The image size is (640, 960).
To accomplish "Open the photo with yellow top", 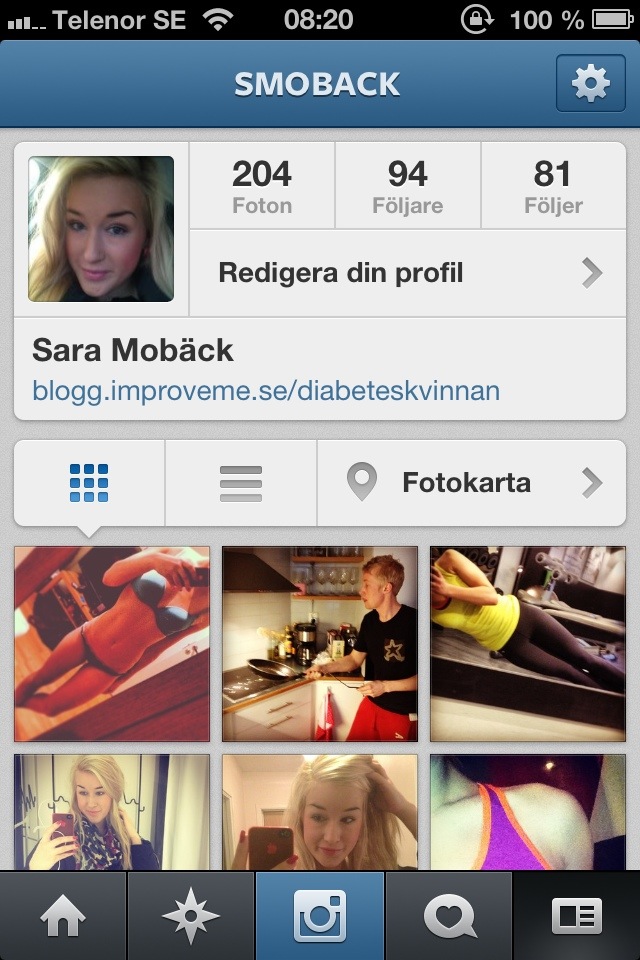I will tap(527, 643).
